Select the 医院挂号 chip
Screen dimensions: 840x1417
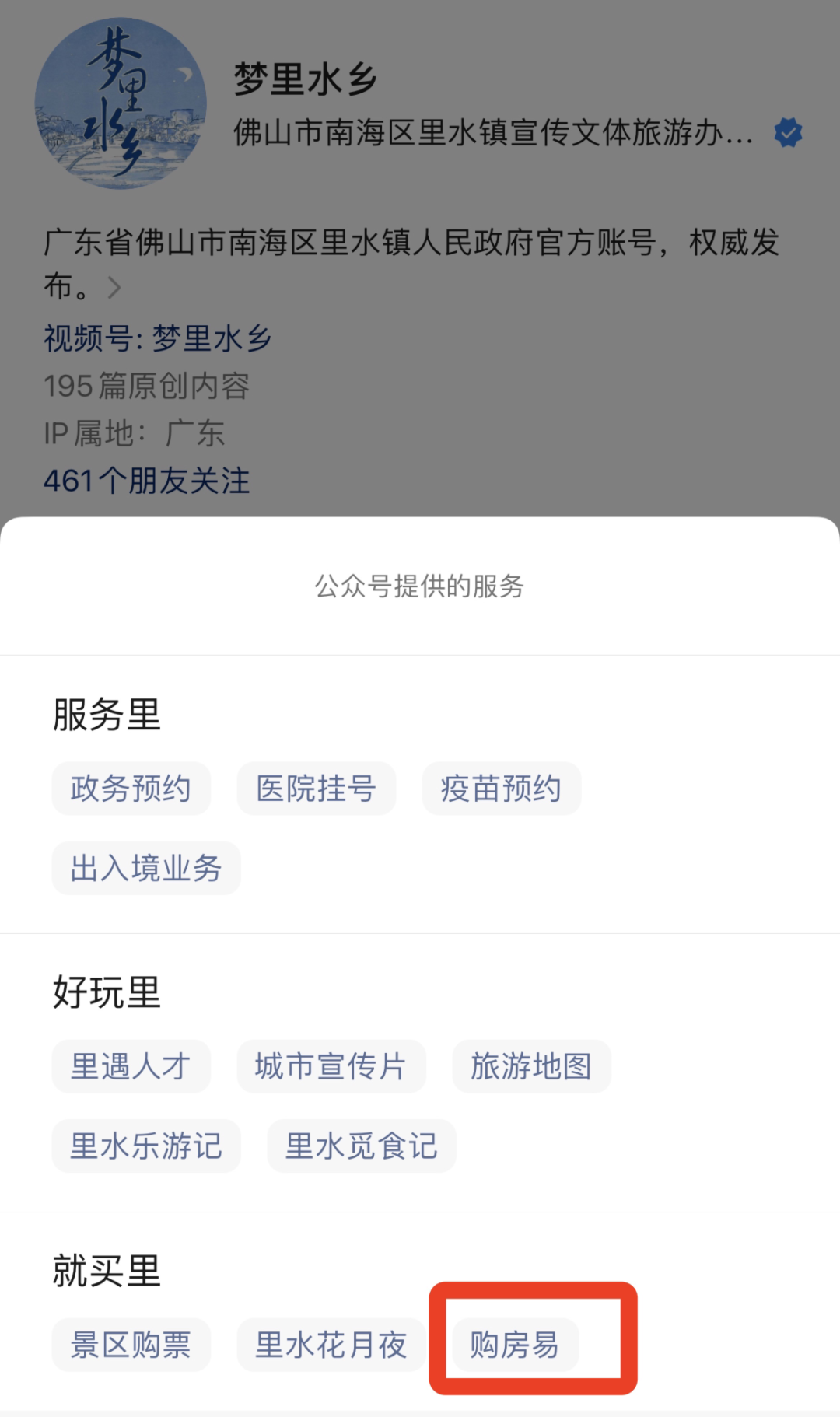(x=316, y=789)
